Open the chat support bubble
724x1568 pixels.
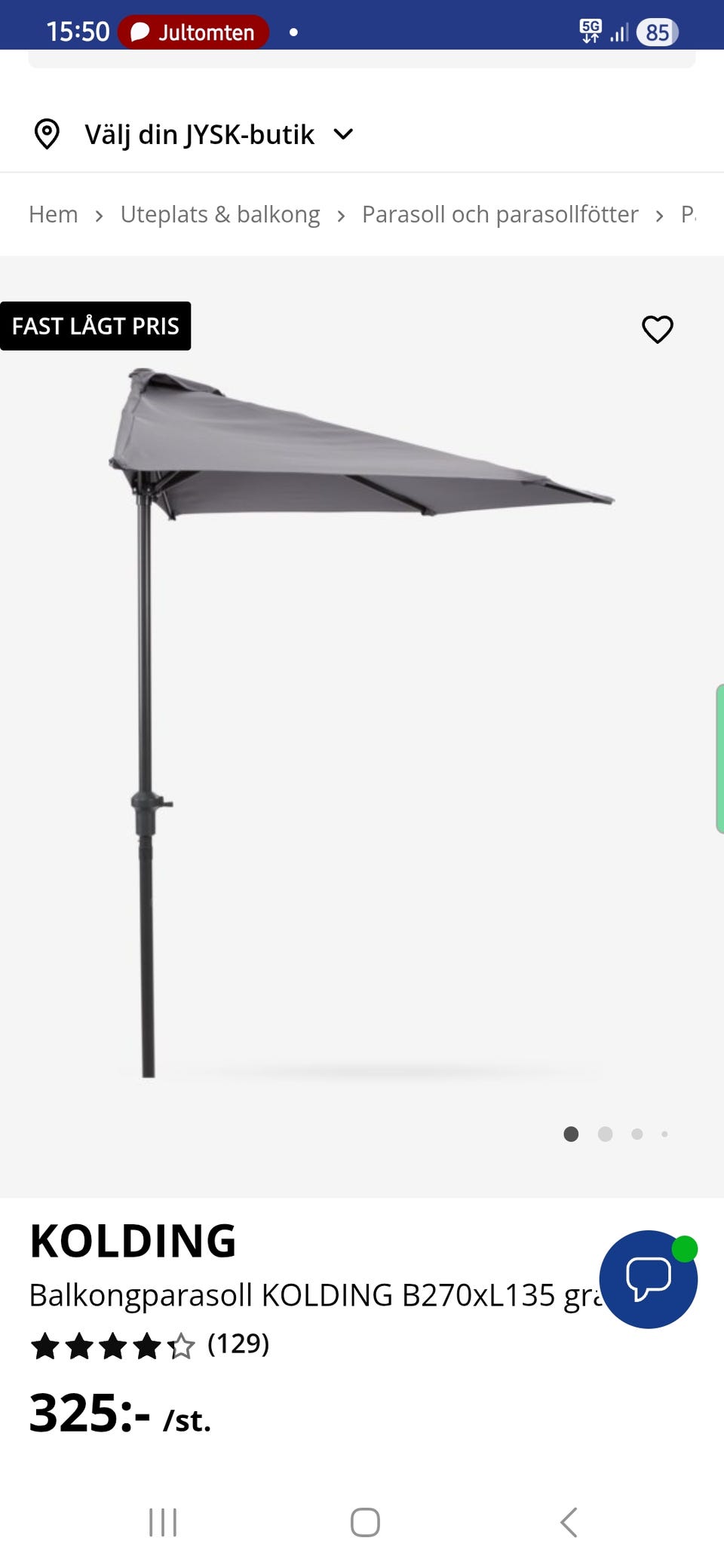tap(648, 1279)
